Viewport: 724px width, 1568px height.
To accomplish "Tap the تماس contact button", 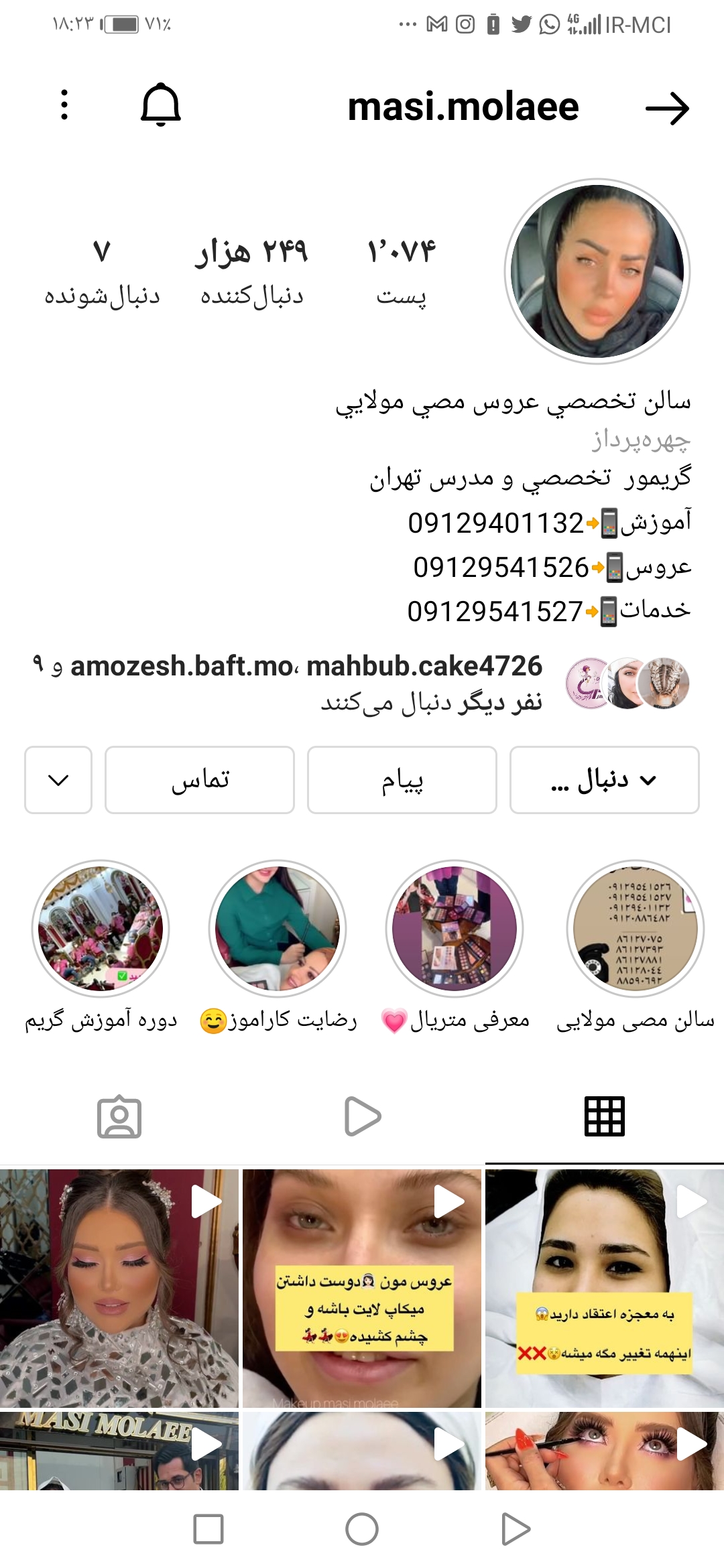I will coord(200,780).
